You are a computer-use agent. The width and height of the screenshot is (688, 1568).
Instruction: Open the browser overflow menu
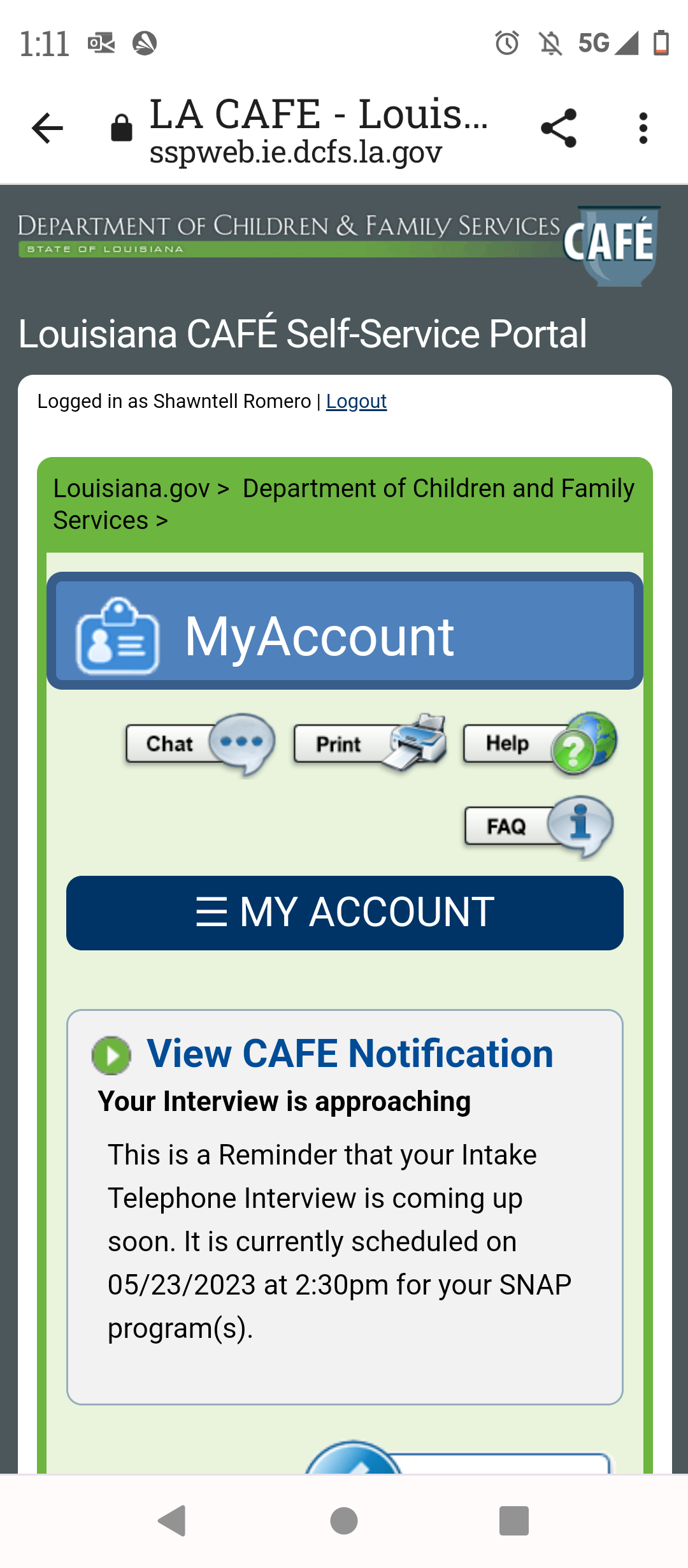[x=643, y=129]
